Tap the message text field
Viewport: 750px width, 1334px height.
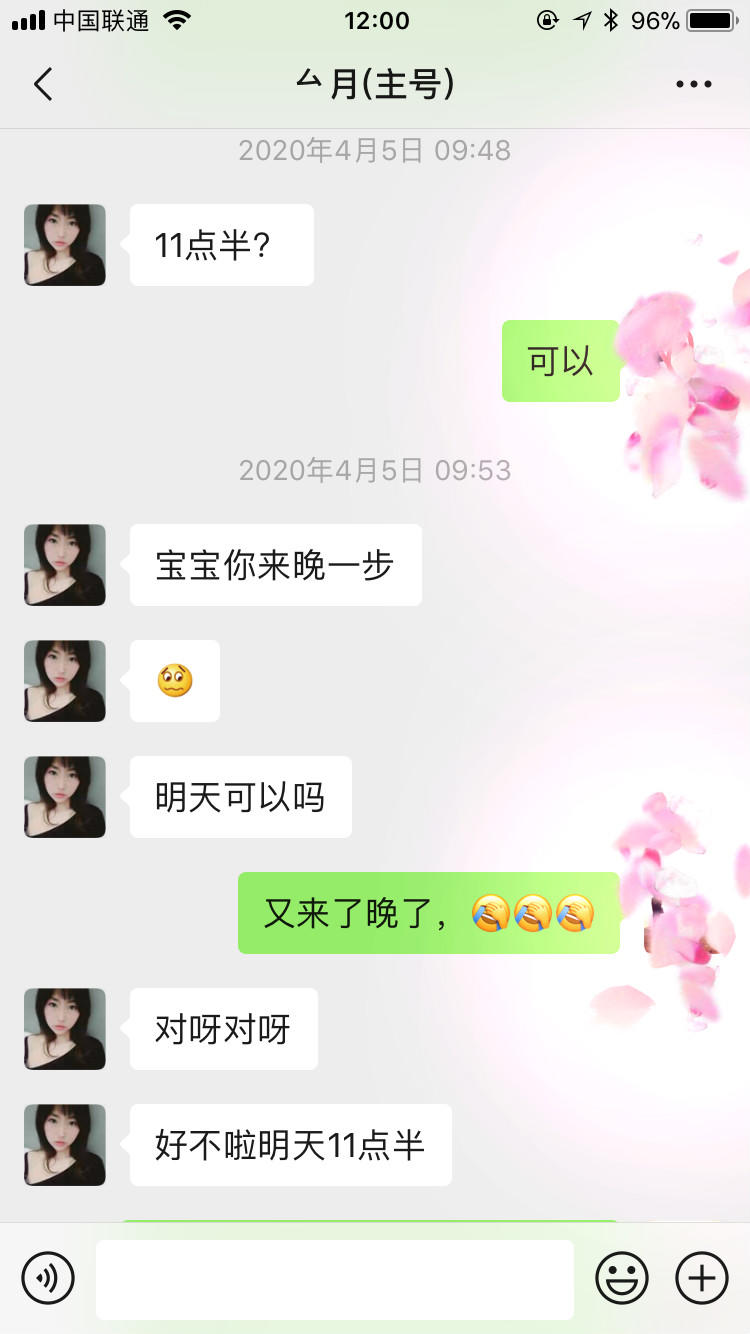click(x=335, y=1279)
